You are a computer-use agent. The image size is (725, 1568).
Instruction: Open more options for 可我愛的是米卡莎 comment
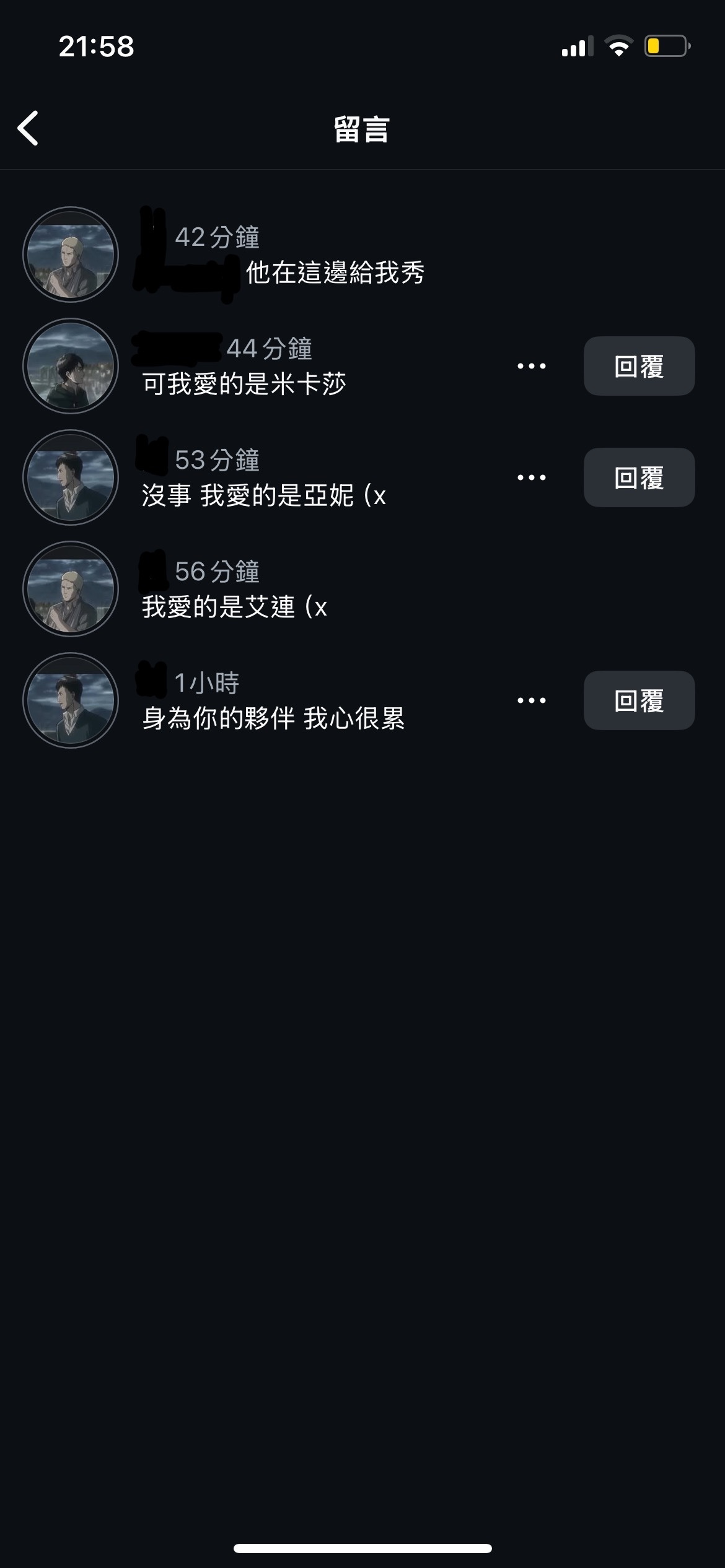(532, 366)
